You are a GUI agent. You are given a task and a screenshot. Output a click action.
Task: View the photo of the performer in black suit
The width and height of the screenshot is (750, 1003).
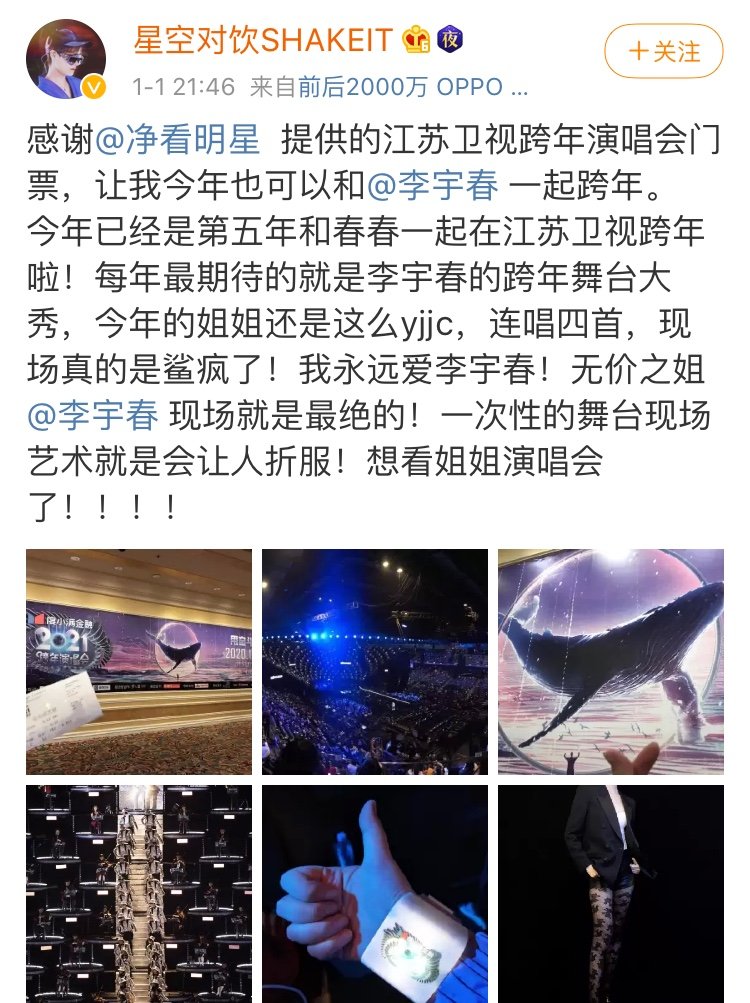point(611,893)
